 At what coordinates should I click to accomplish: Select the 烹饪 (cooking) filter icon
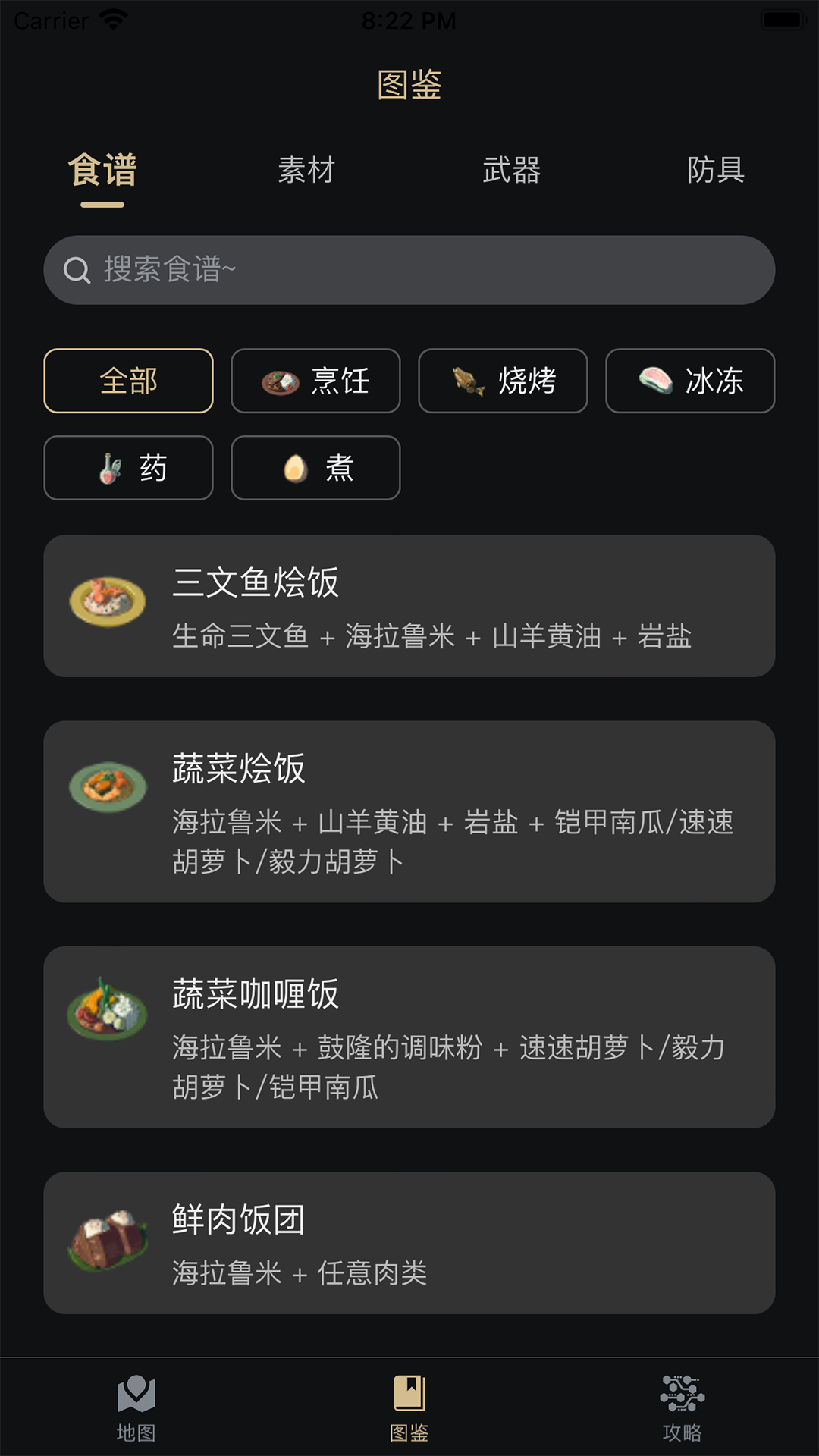(281, 381)
